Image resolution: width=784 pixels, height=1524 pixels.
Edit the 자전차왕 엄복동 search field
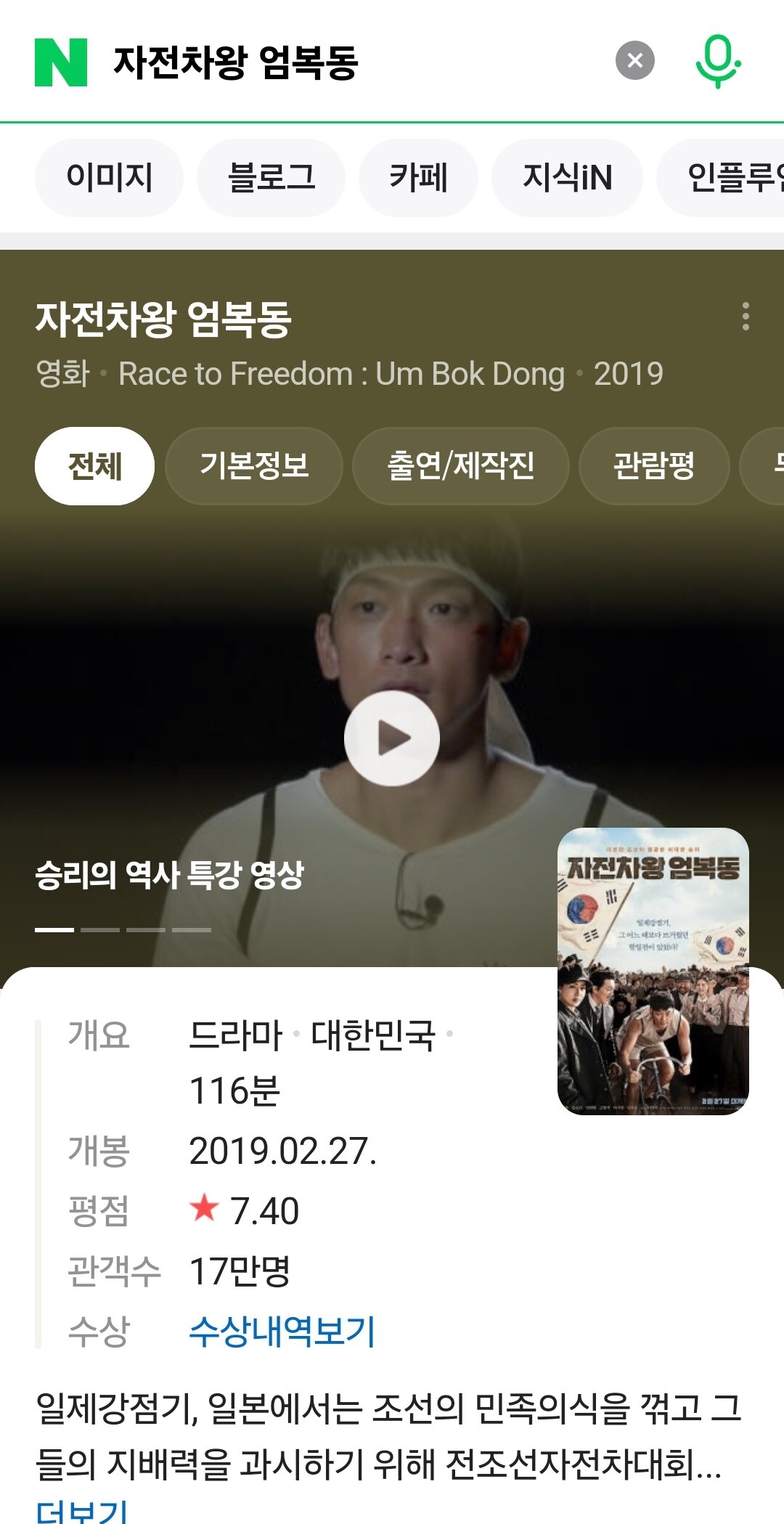(348, 62)
